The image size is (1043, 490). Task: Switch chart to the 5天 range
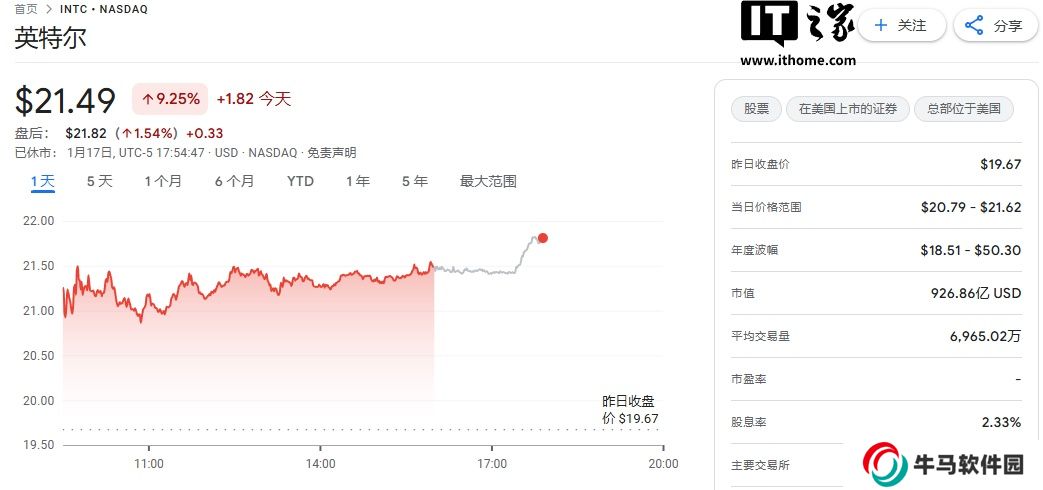(99, 181)
